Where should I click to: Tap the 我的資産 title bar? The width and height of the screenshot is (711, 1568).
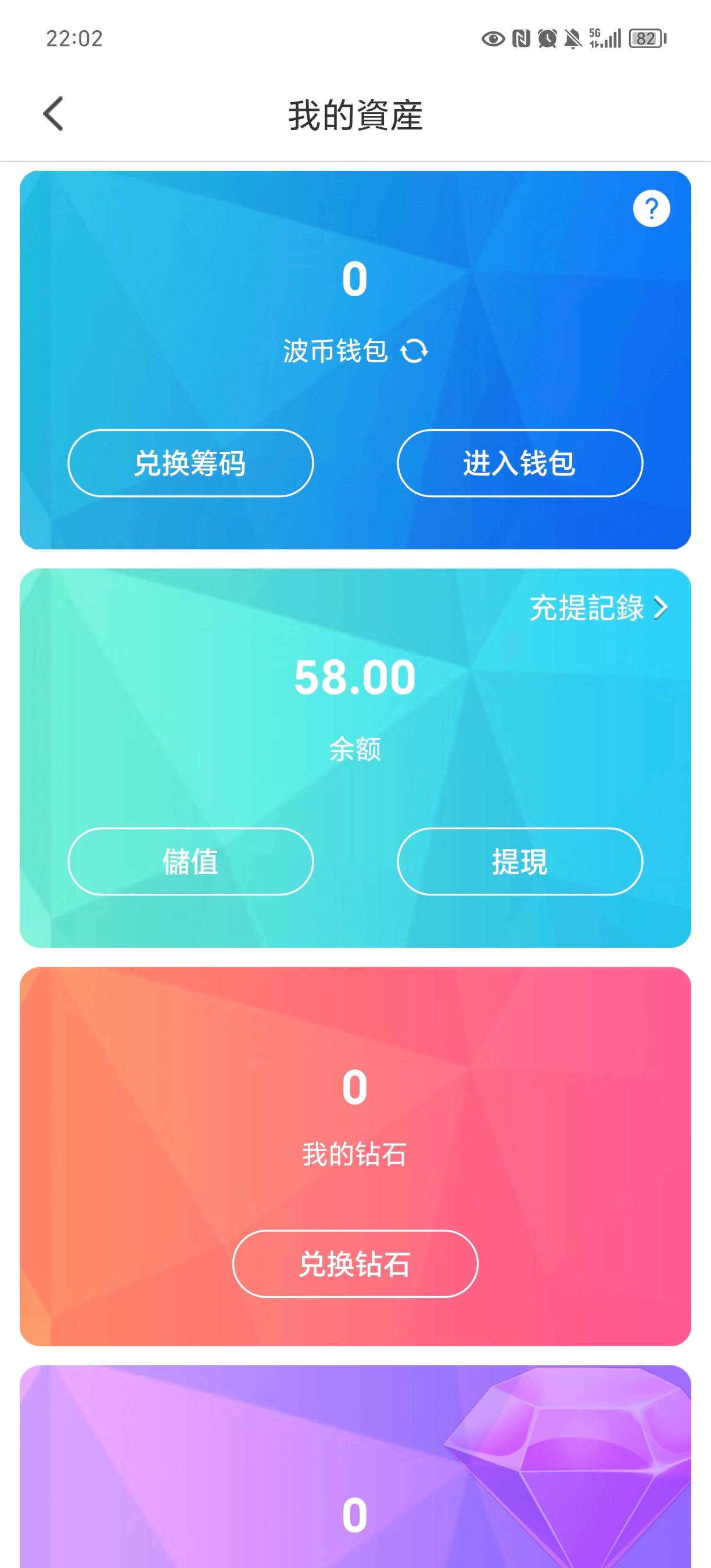pos(355,116)
